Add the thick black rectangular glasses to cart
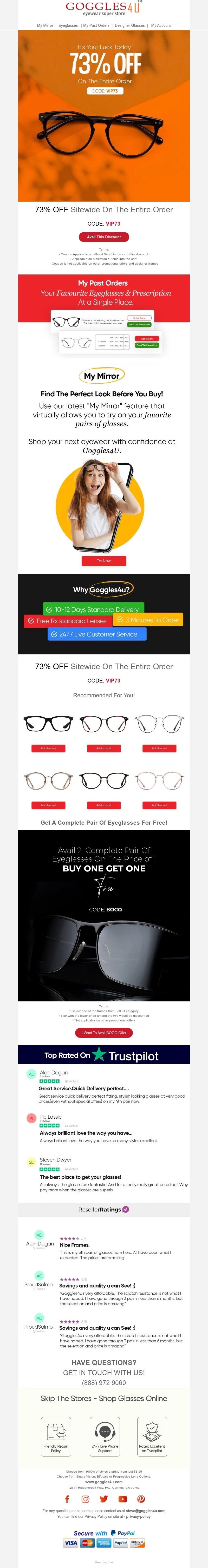Image resolution: width=208 pixels, height=1568 pixels. pos(48,748)
